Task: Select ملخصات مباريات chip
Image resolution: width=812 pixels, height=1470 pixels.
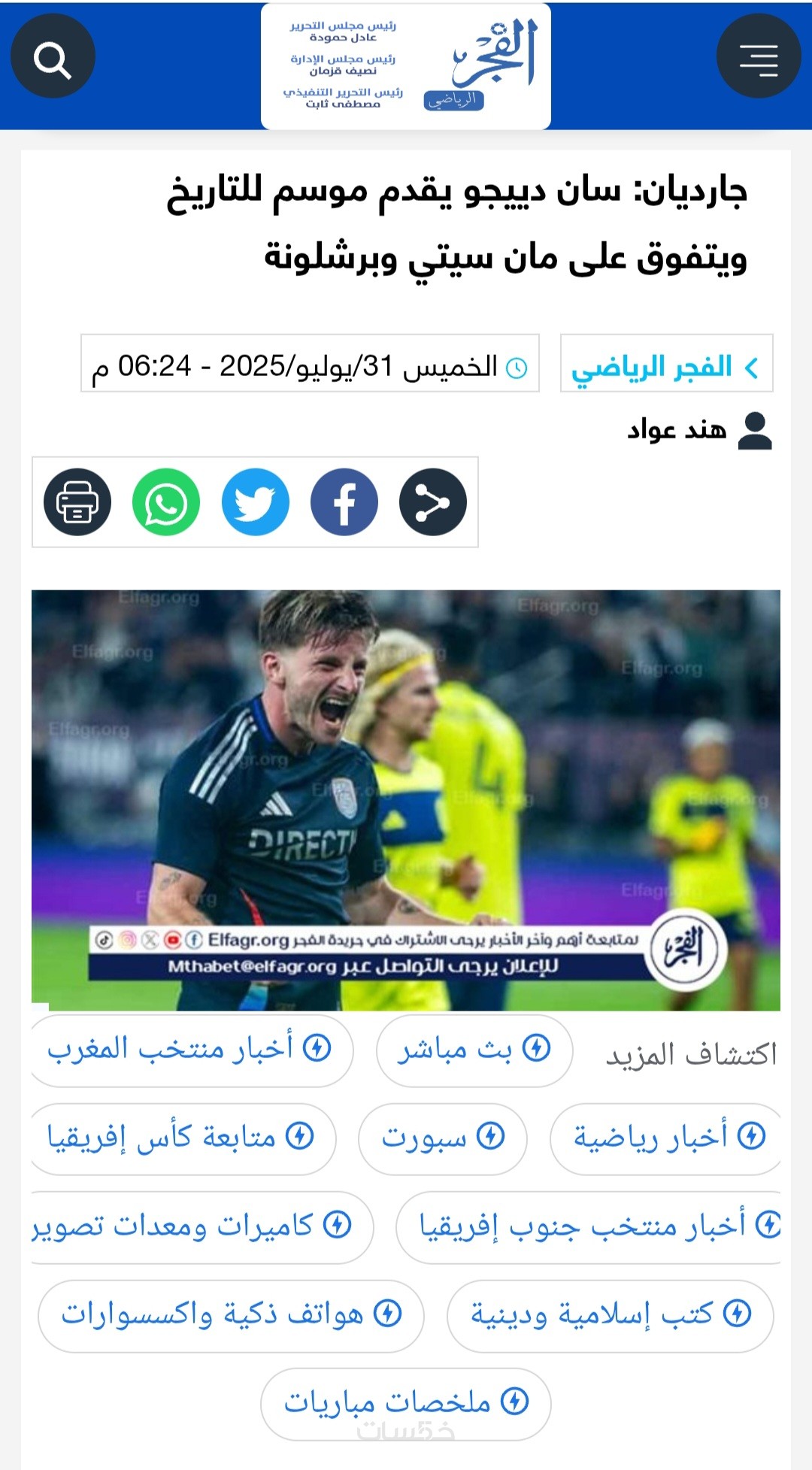Action: point(406,1404)
